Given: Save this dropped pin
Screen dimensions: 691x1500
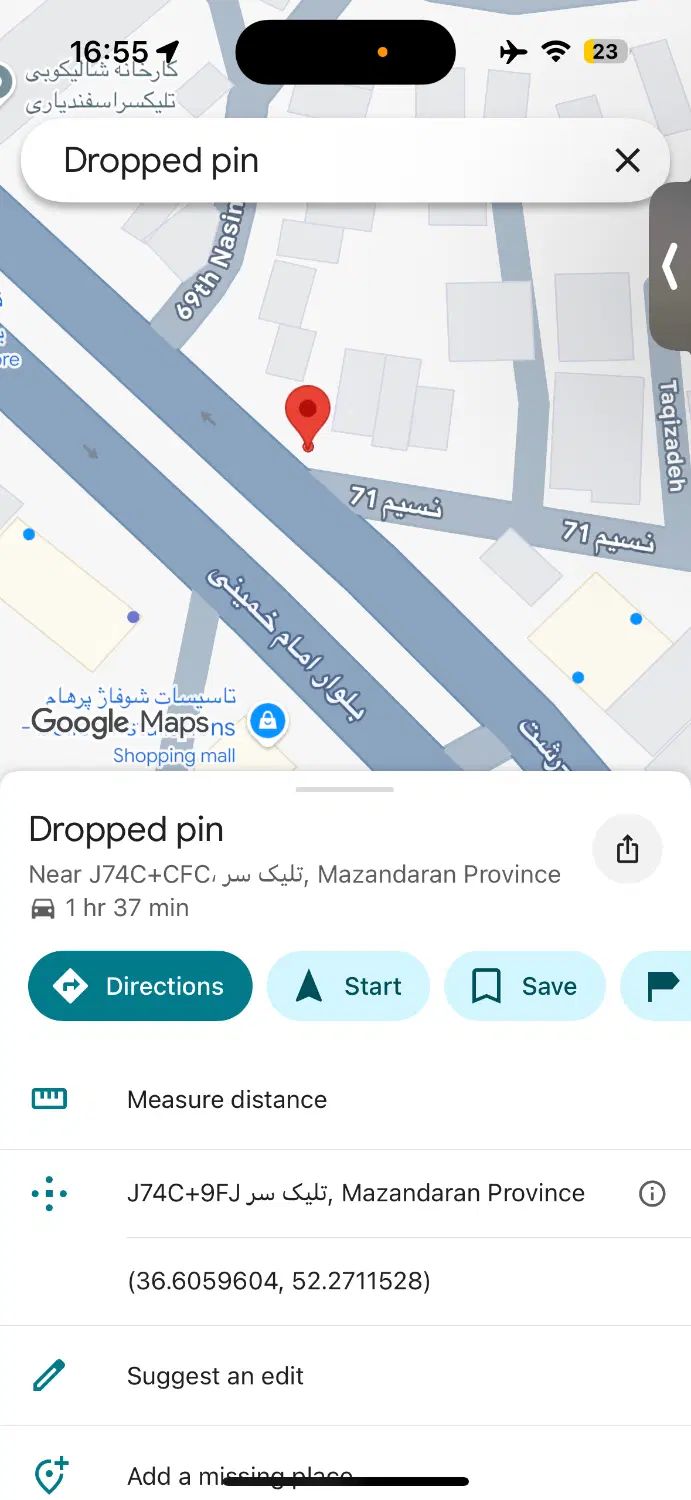Looking at the screenshot, I should point(525,986).
